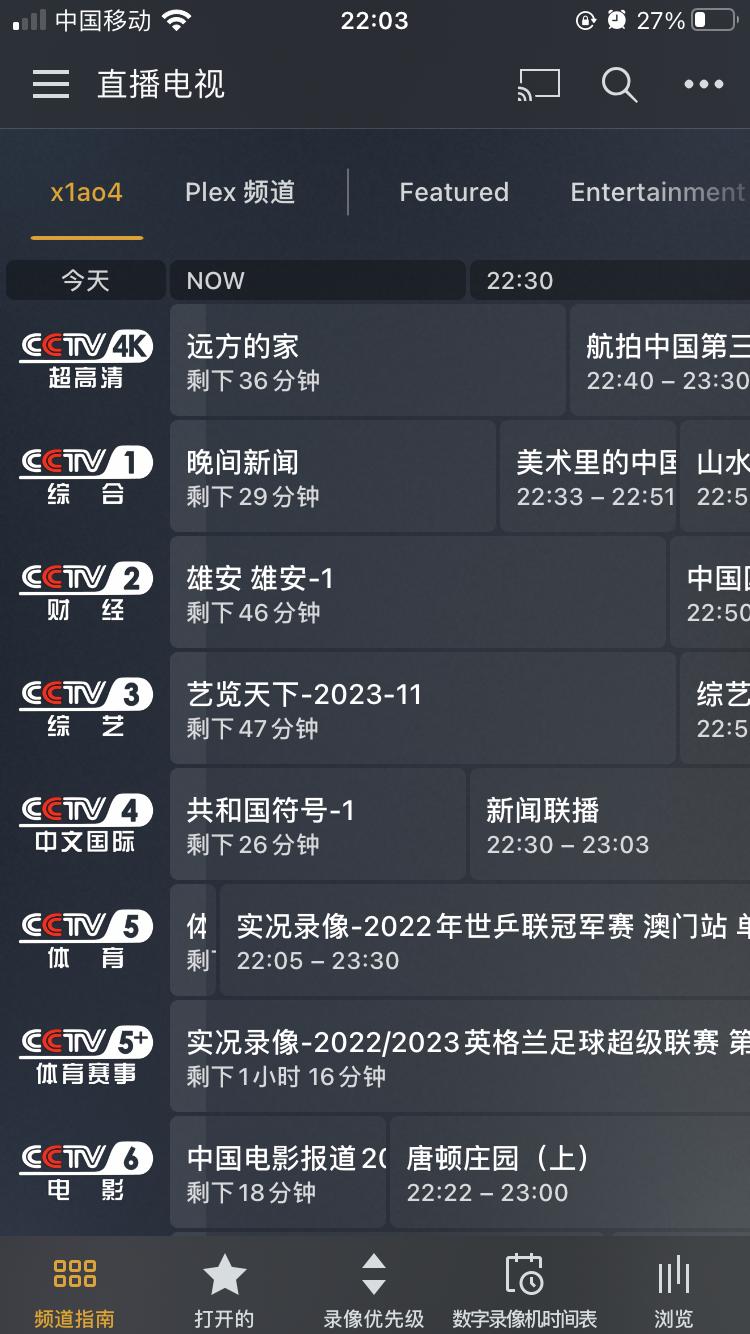Open the Featured tab
This screenshot has height=1334, width=750.
coord(453,192)
